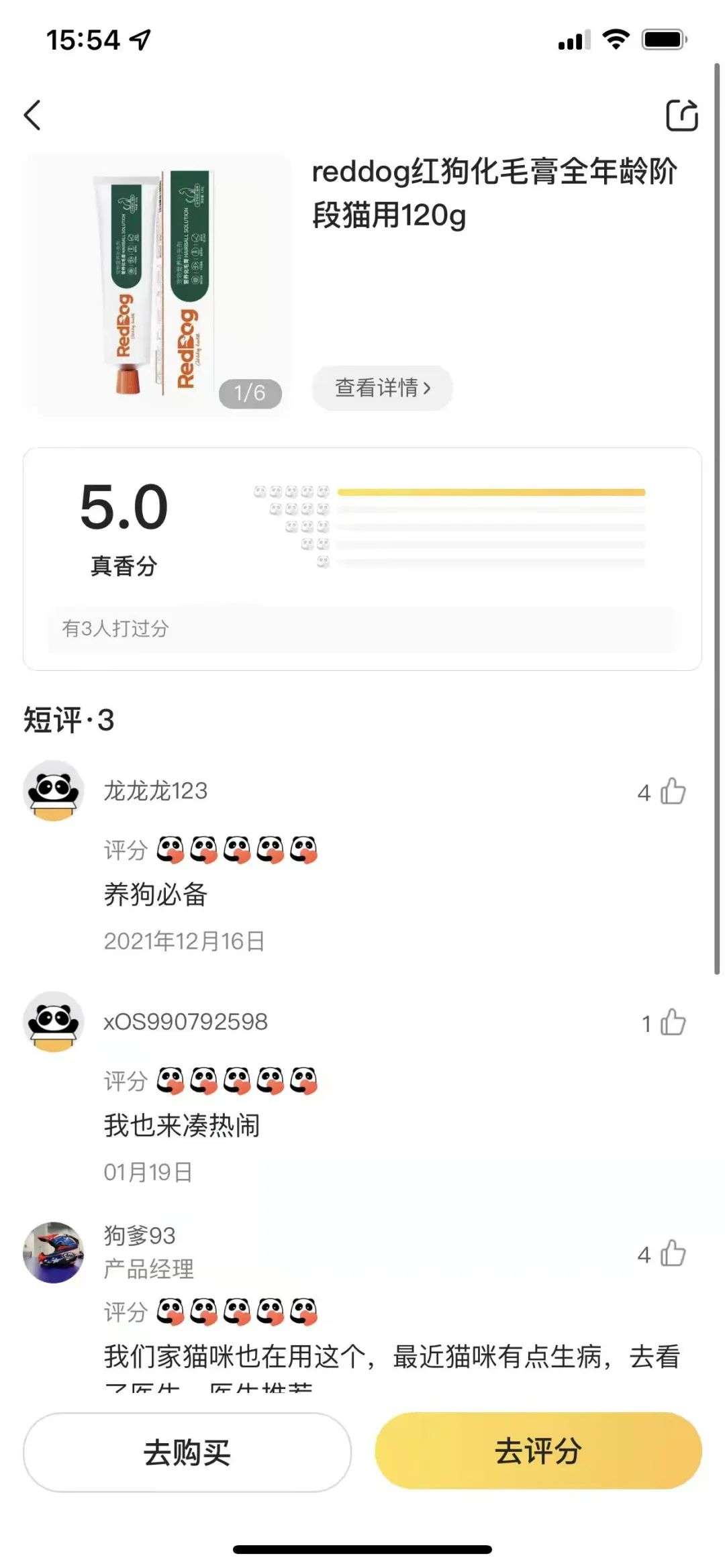View 狗爹93's profile avatar
Image resolution: width=725 pixels, height=1568 pixels.
coord(54,1252)
